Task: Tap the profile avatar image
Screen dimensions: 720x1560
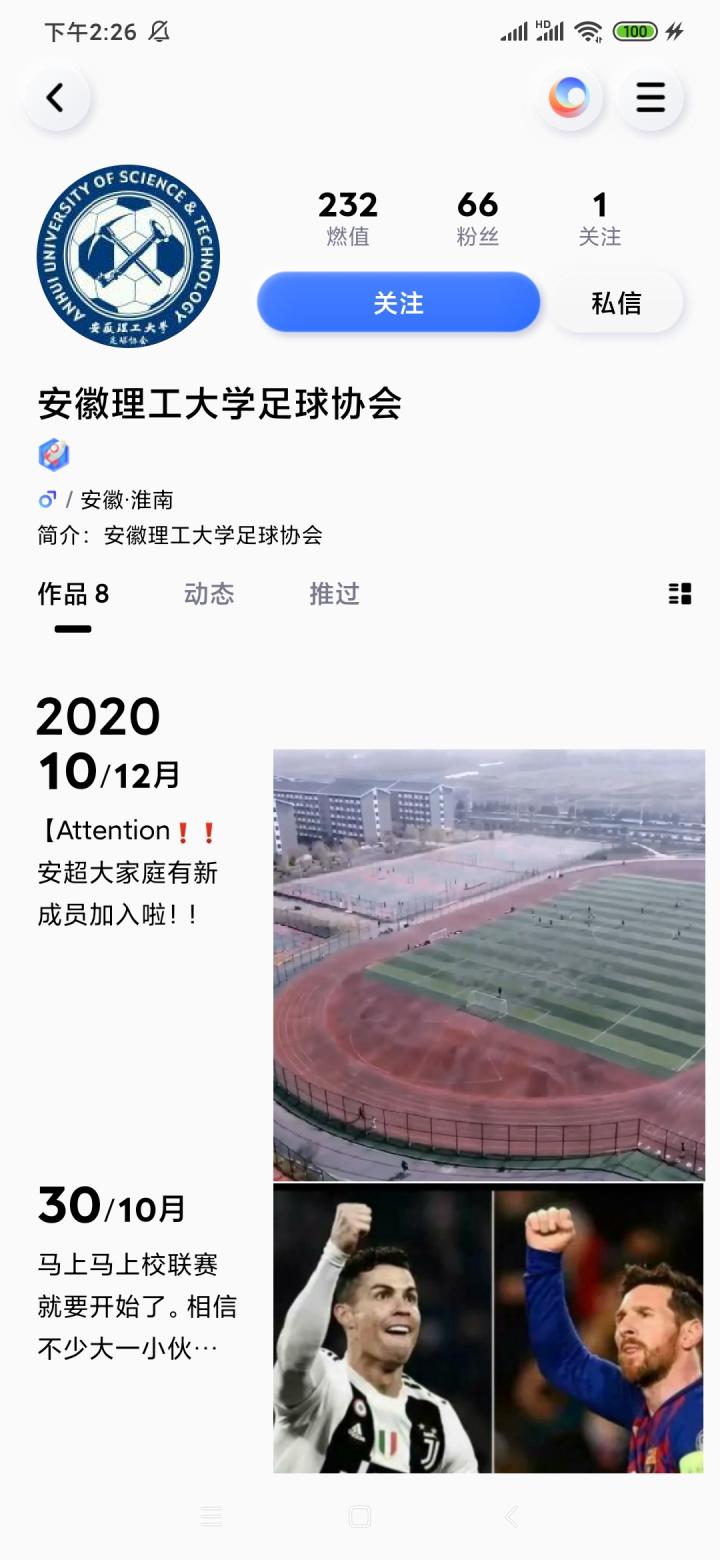Action: click(128, 256)
